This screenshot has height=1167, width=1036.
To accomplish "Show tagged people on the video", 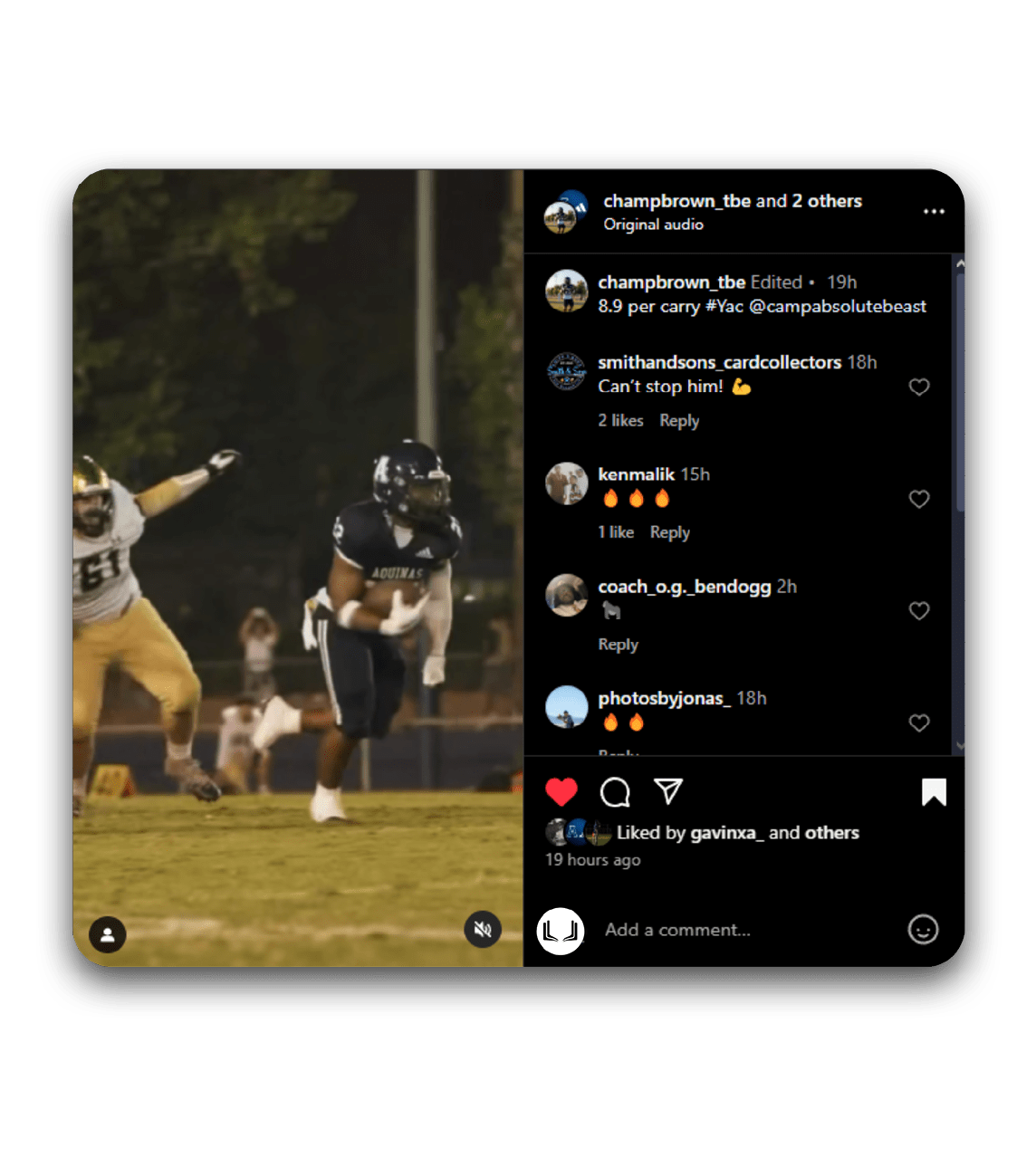I will point(108,934).
